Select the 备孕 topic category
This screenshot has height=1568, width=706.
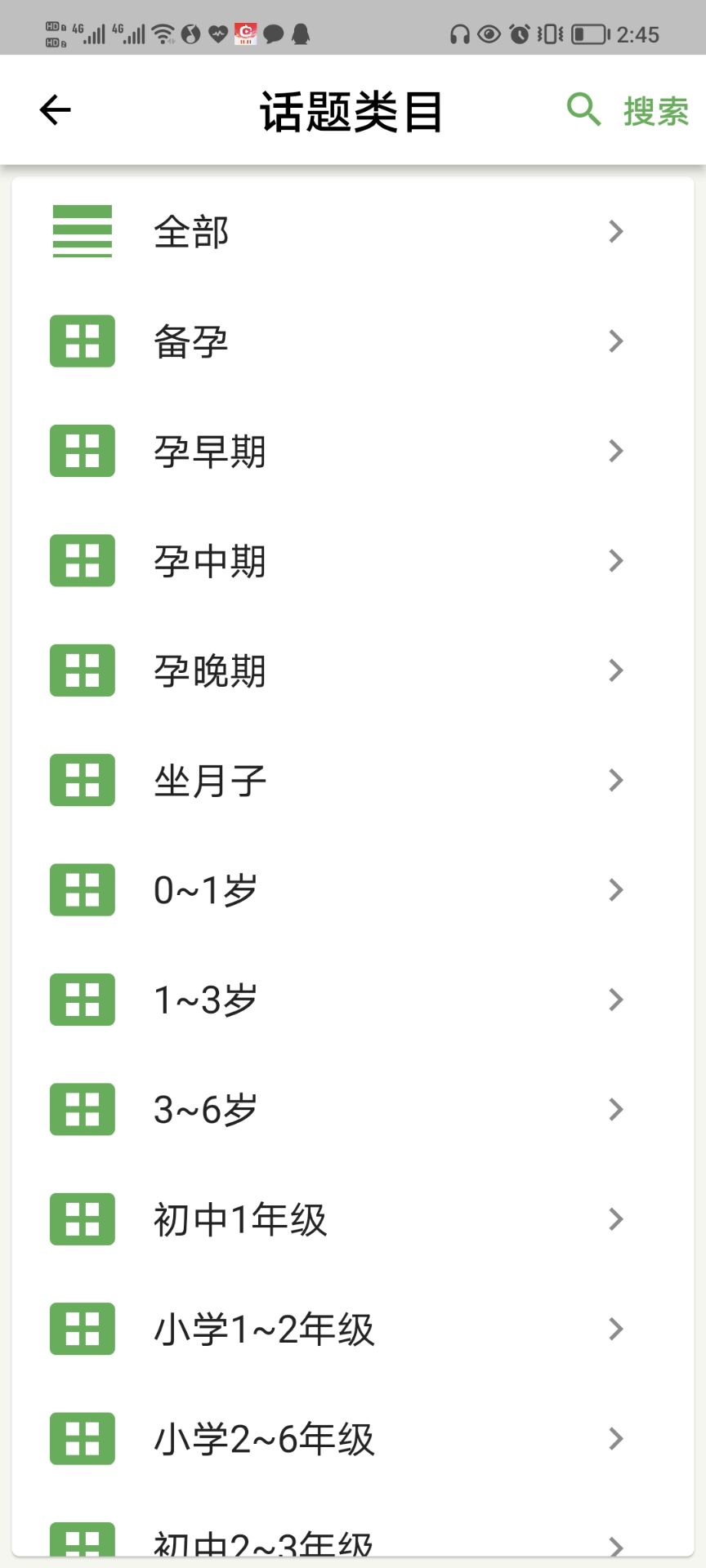pyautogui.click(x=353, y=341)
